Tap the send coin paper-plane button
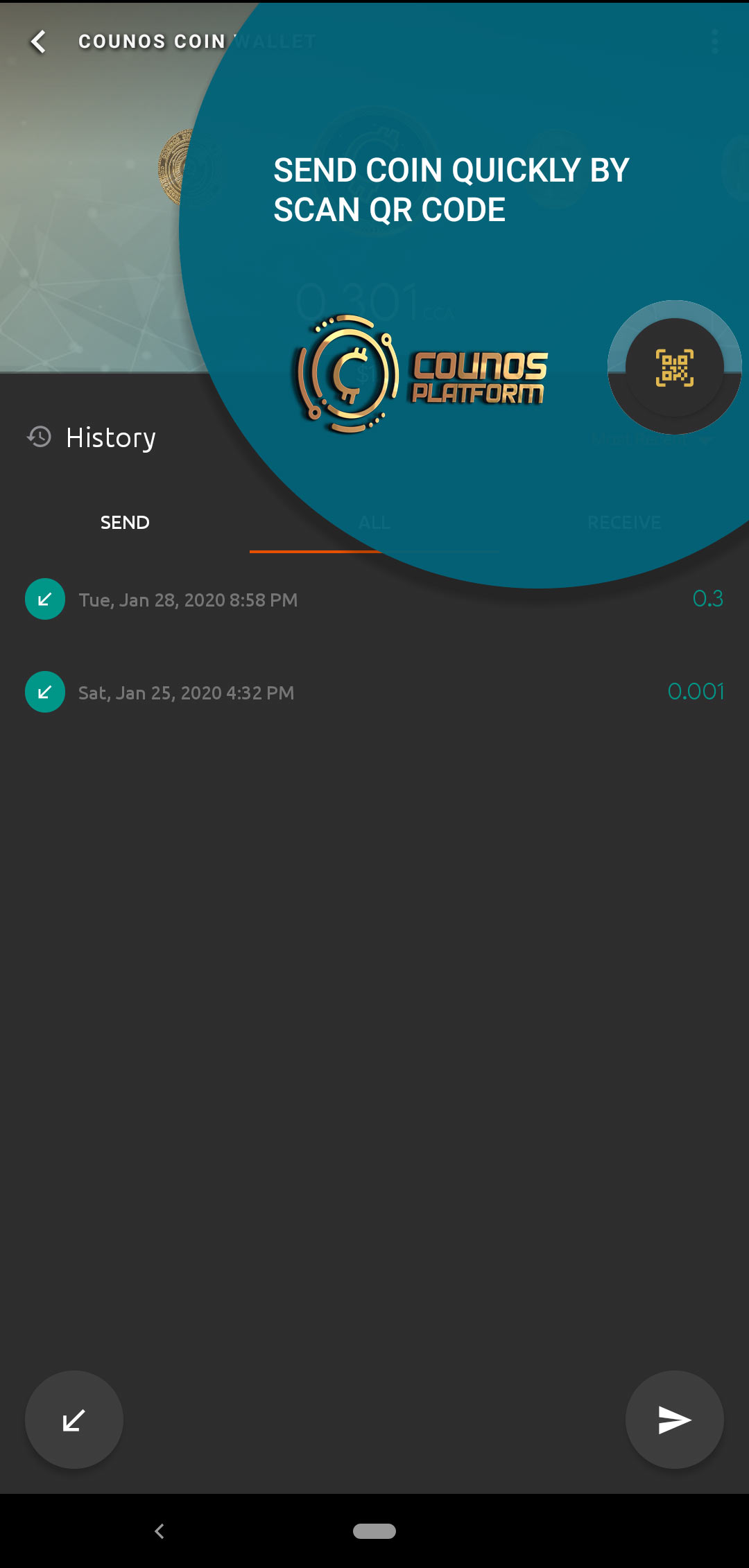749x1568 pixels. pos(674,1420)
